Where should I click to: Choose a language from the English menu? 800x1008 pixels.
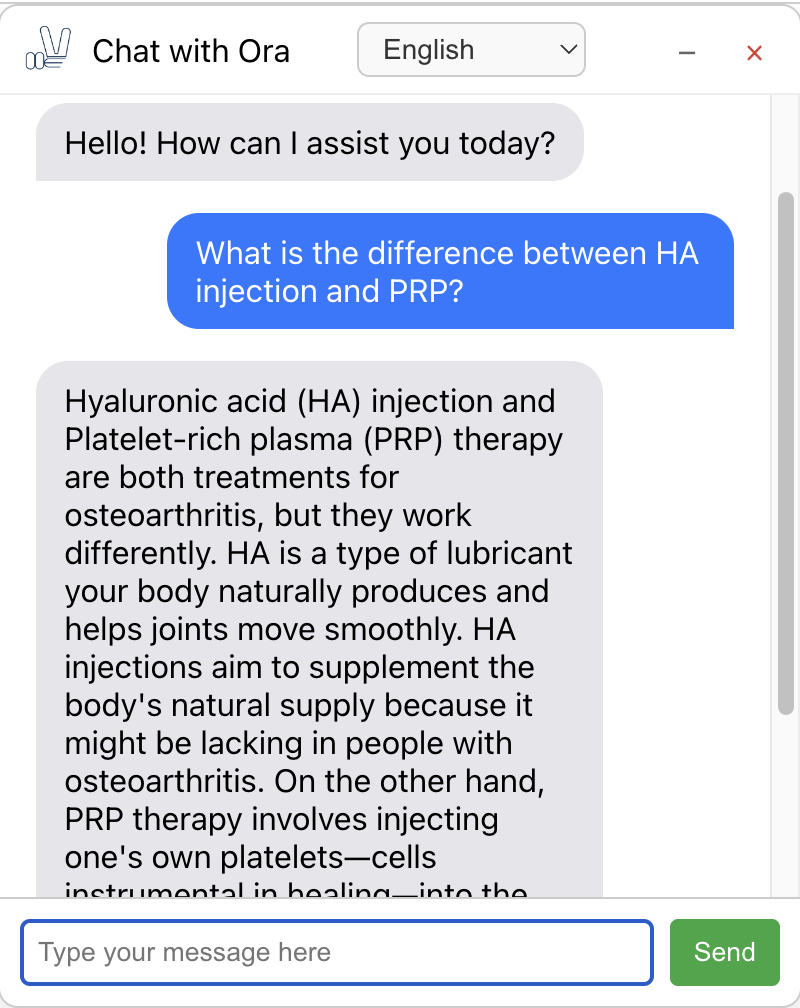click(470, 49)
